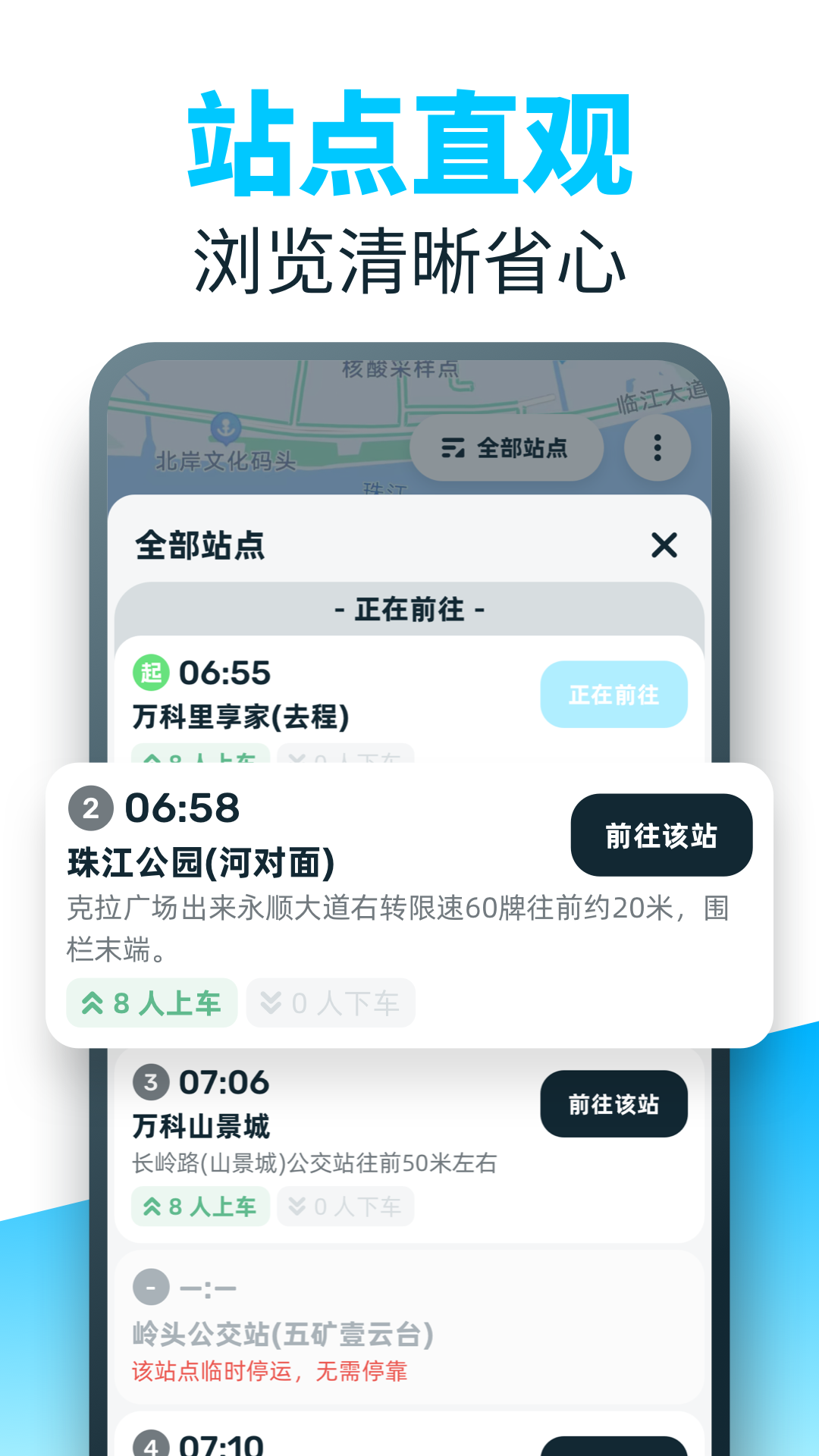Tap the green 起 start-station badge
Screen dimensions: 819x1456
(151, 672)
